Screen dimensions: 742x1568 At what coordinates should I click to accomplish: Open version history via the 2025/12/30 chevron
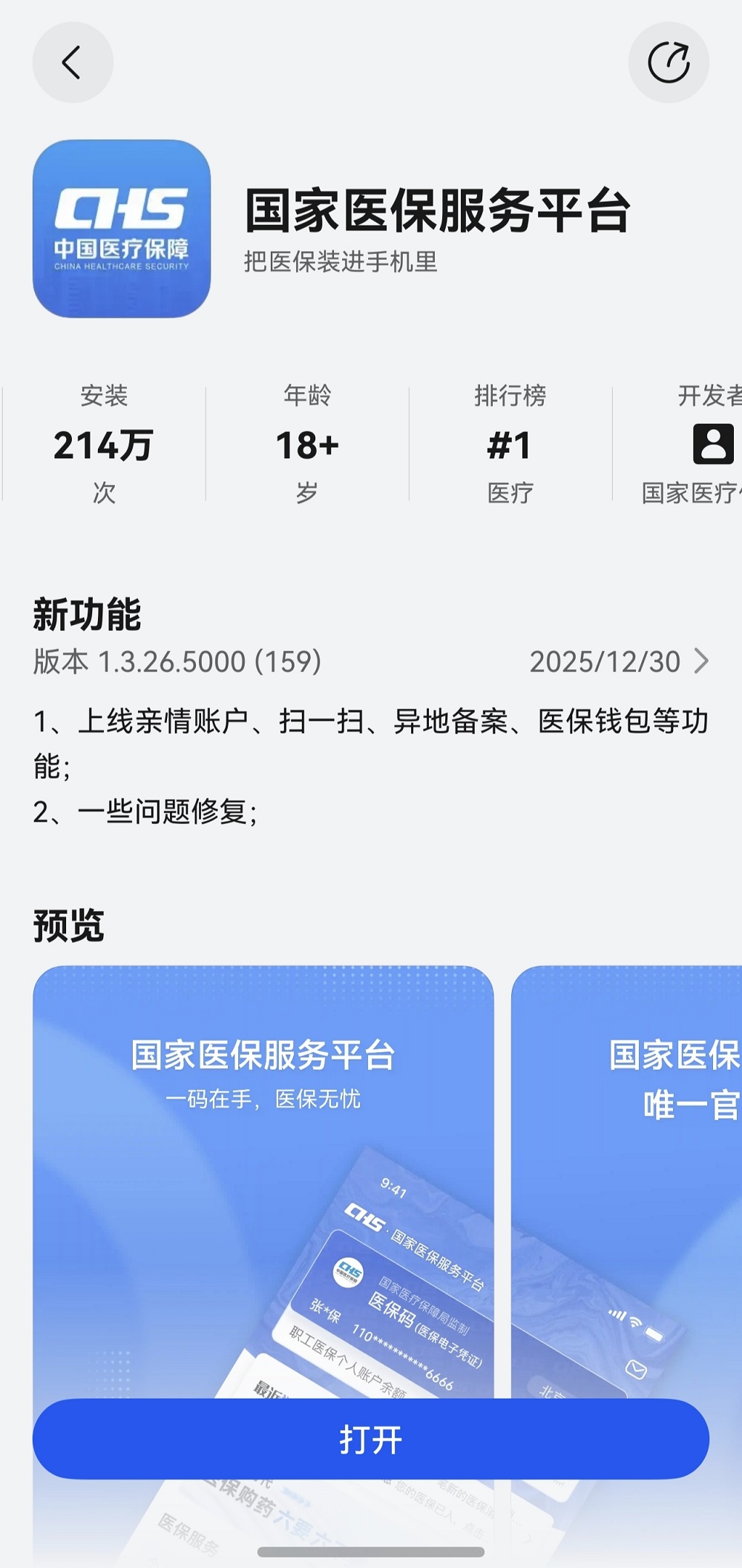click(700, 661)
